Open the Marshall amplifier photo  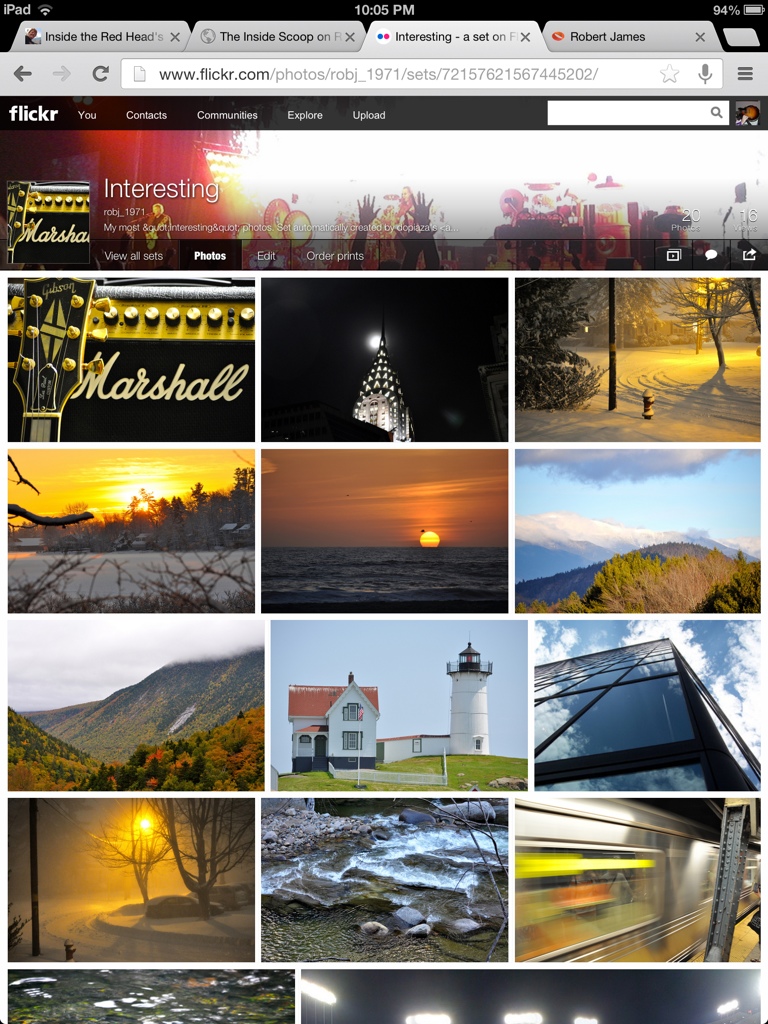click(x=131, y=360)
